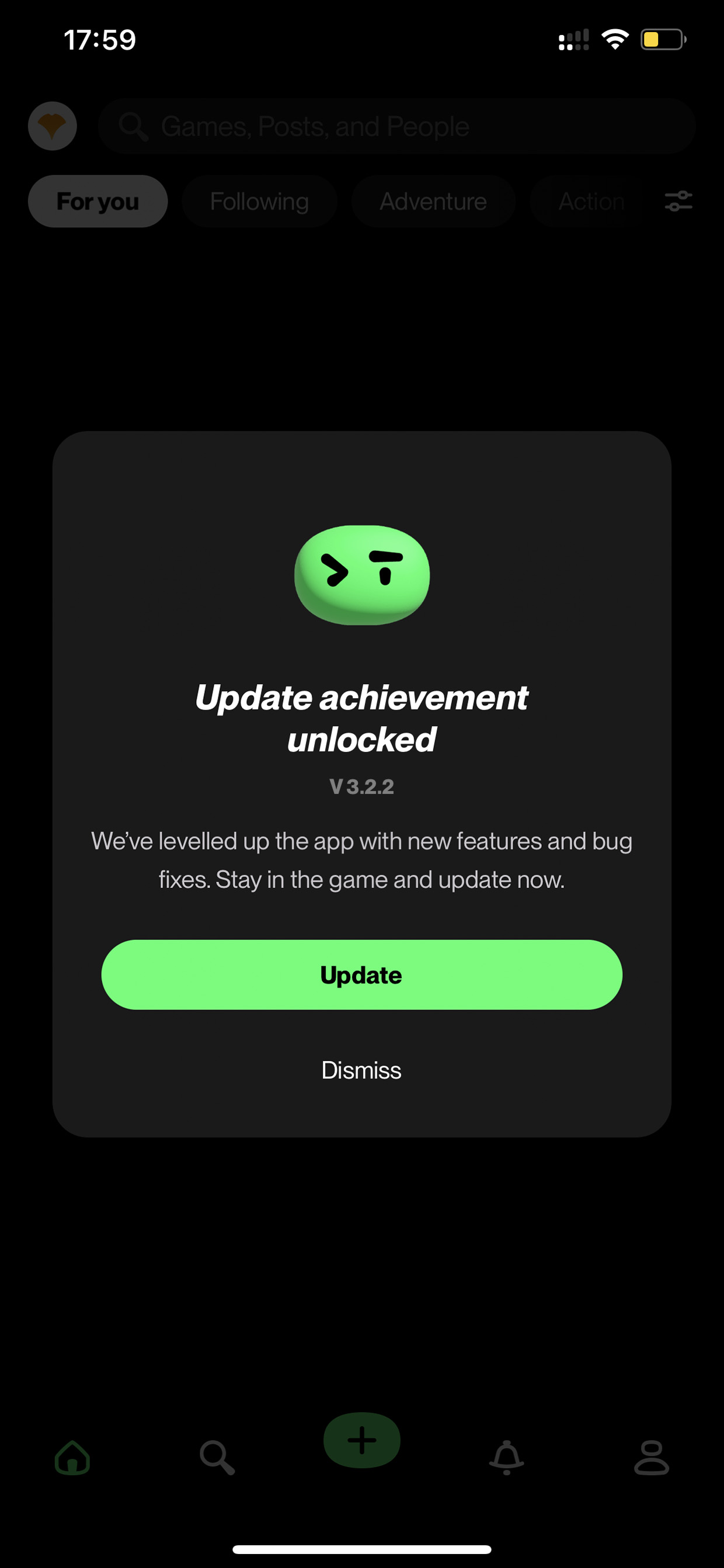Switch to the Action tab
Viewport: 724px width, 1568px height.
coord(591,202)
